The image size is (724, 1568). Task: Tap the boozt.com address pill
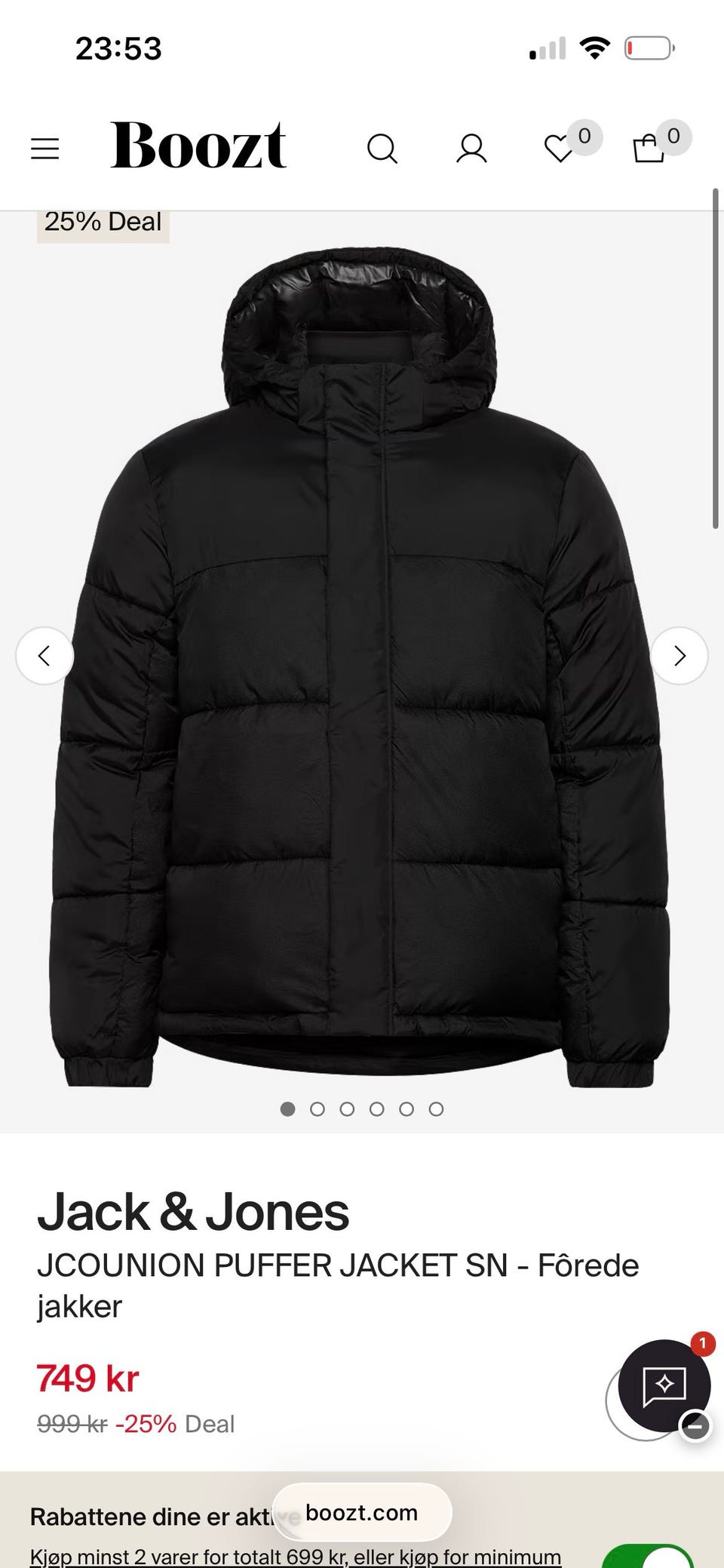(x=362, y=1512)
